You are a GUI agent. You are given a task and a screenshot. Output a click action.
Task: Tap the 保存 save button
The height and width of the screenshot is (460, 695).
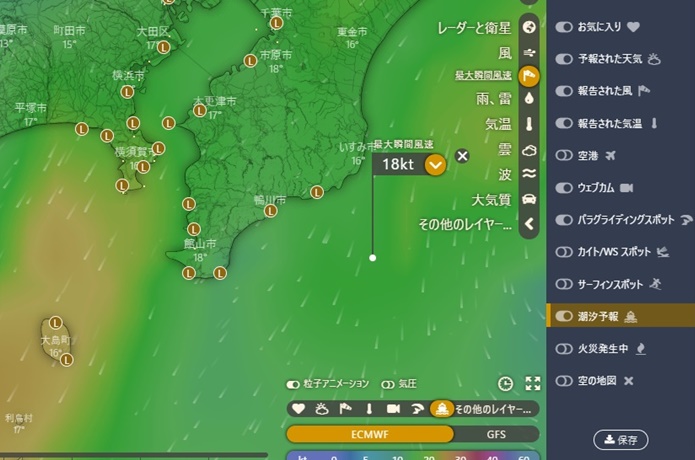click(x=620, y=439)
